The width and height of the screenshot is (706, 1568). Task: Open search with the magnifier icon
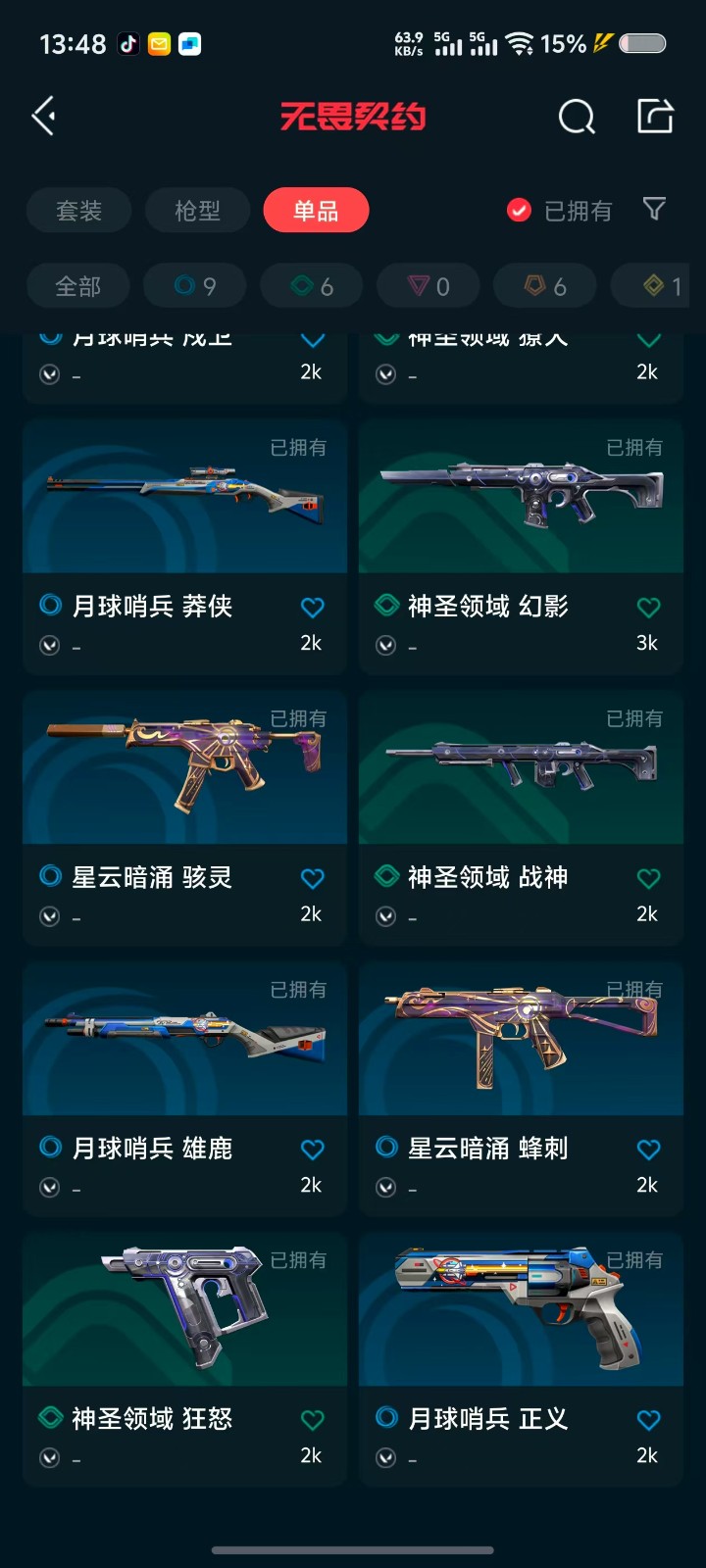[x=577, y=117]
